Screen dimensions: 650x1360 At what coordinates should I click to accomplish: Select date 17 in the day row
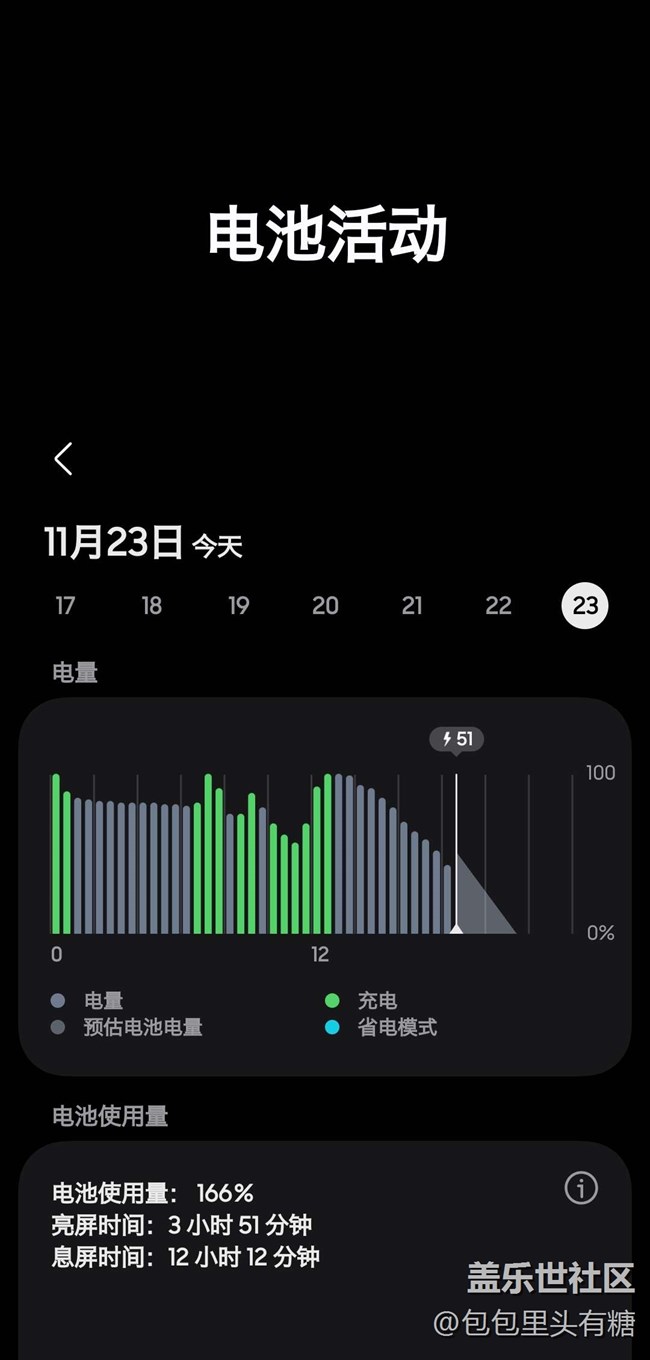click(x=65, y=605)
